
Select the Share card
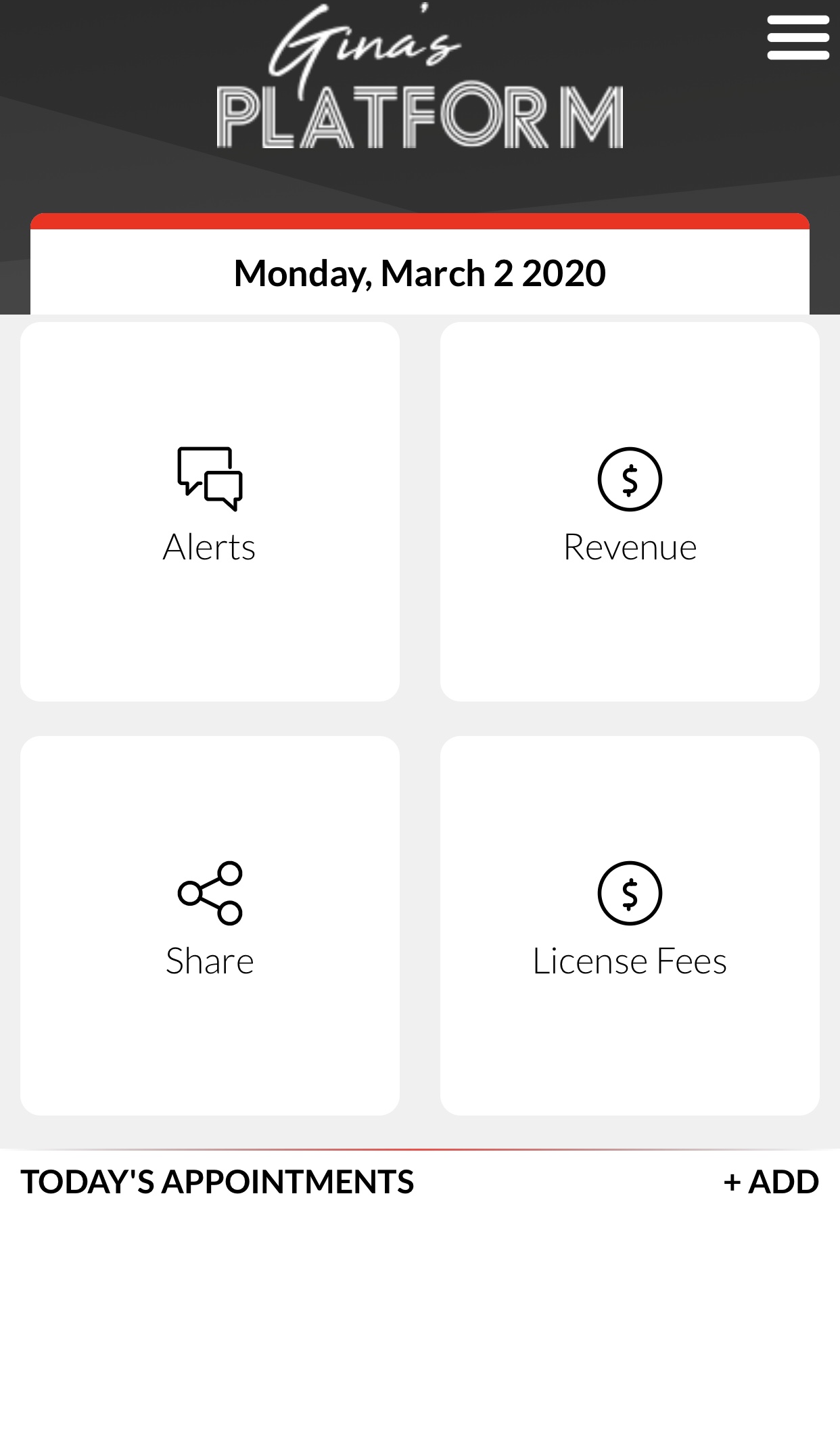(x=210, y=925)
